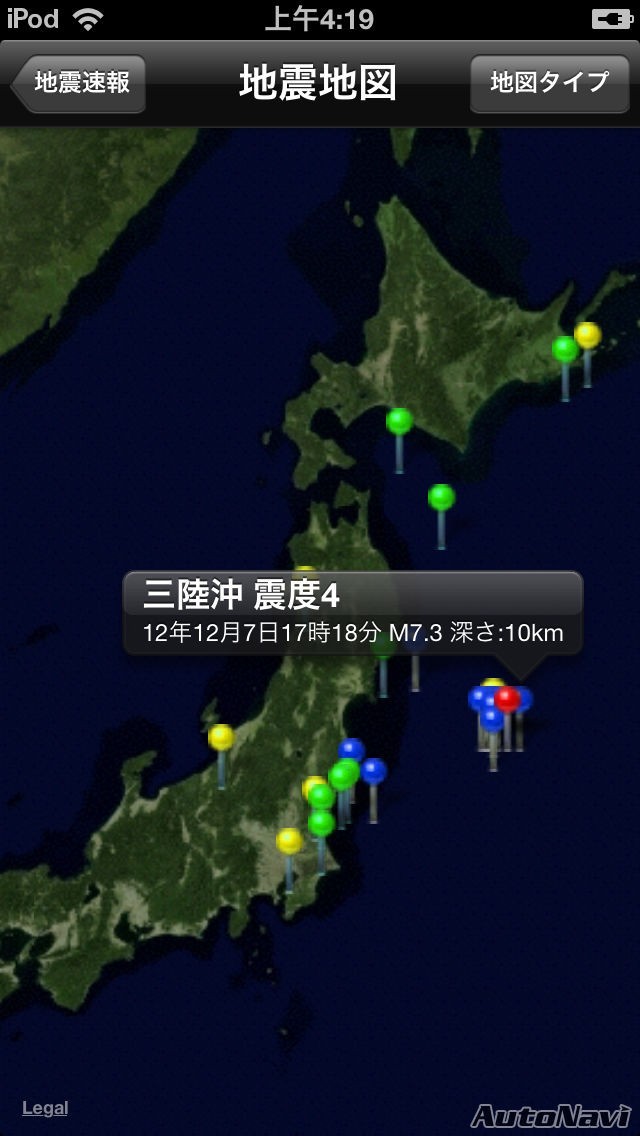The width and height of the screenshot is (640, 1136).
Task: Open the 地図タイプ map type options
Action: 549,83
